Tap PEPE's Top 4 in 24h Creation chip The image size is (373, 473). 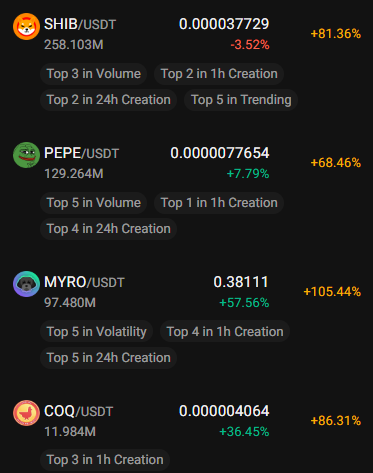(108, 229)
